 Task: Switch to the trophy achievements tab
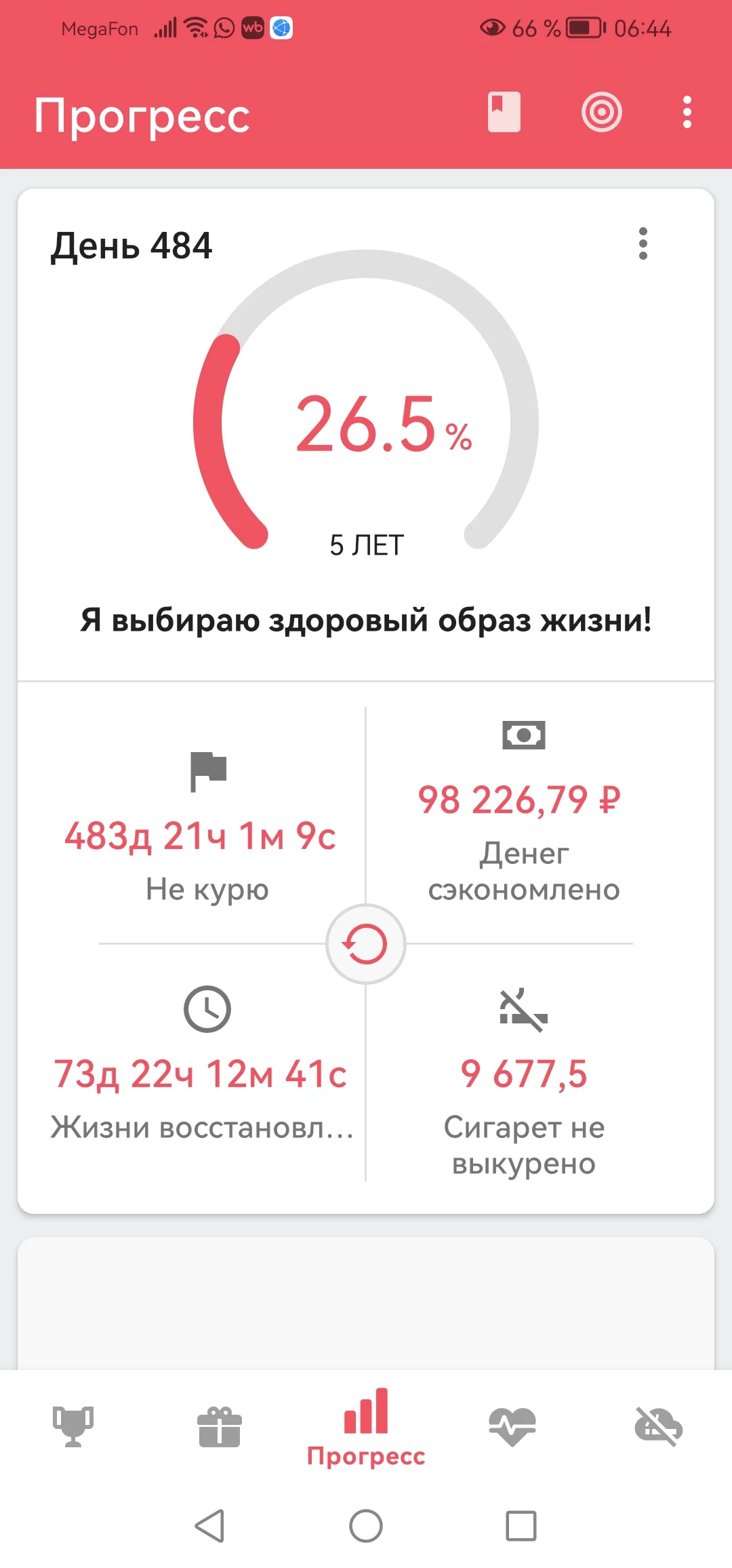[73, 1426]
